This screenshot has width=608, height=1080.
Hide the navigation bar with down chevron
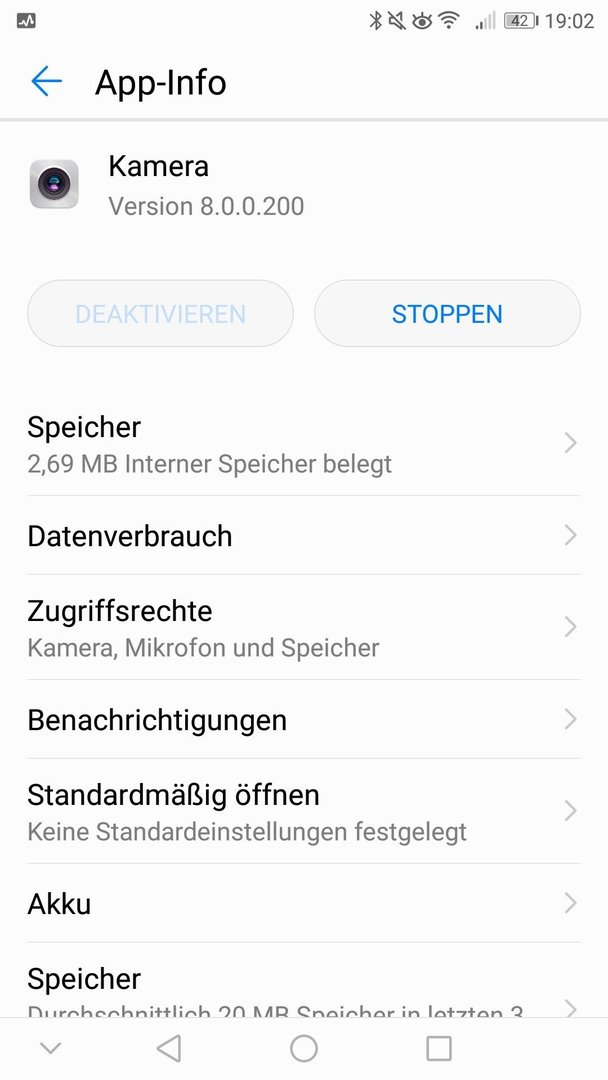click(51, 1048)
